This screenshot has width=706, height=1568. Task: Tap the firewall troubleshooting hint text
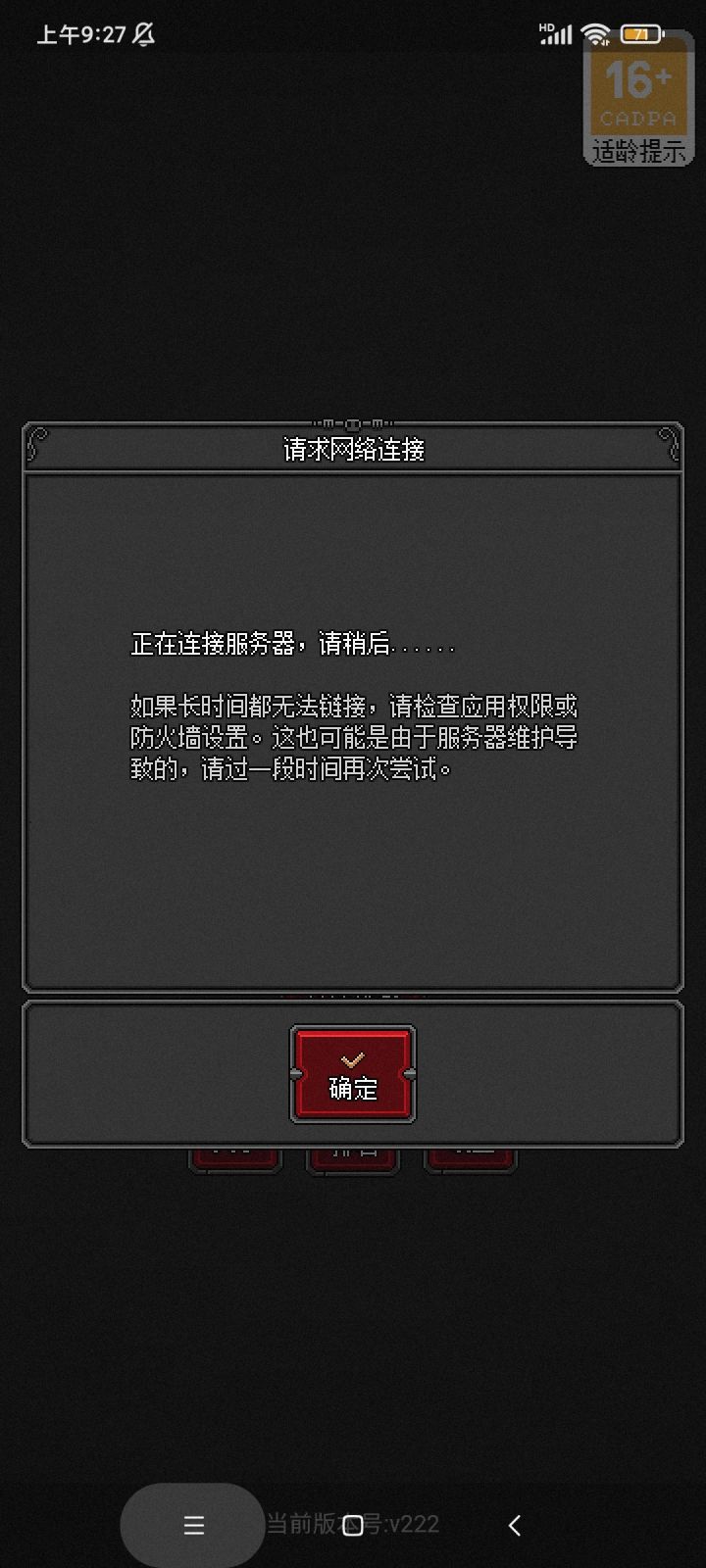[x=353, y=738]
